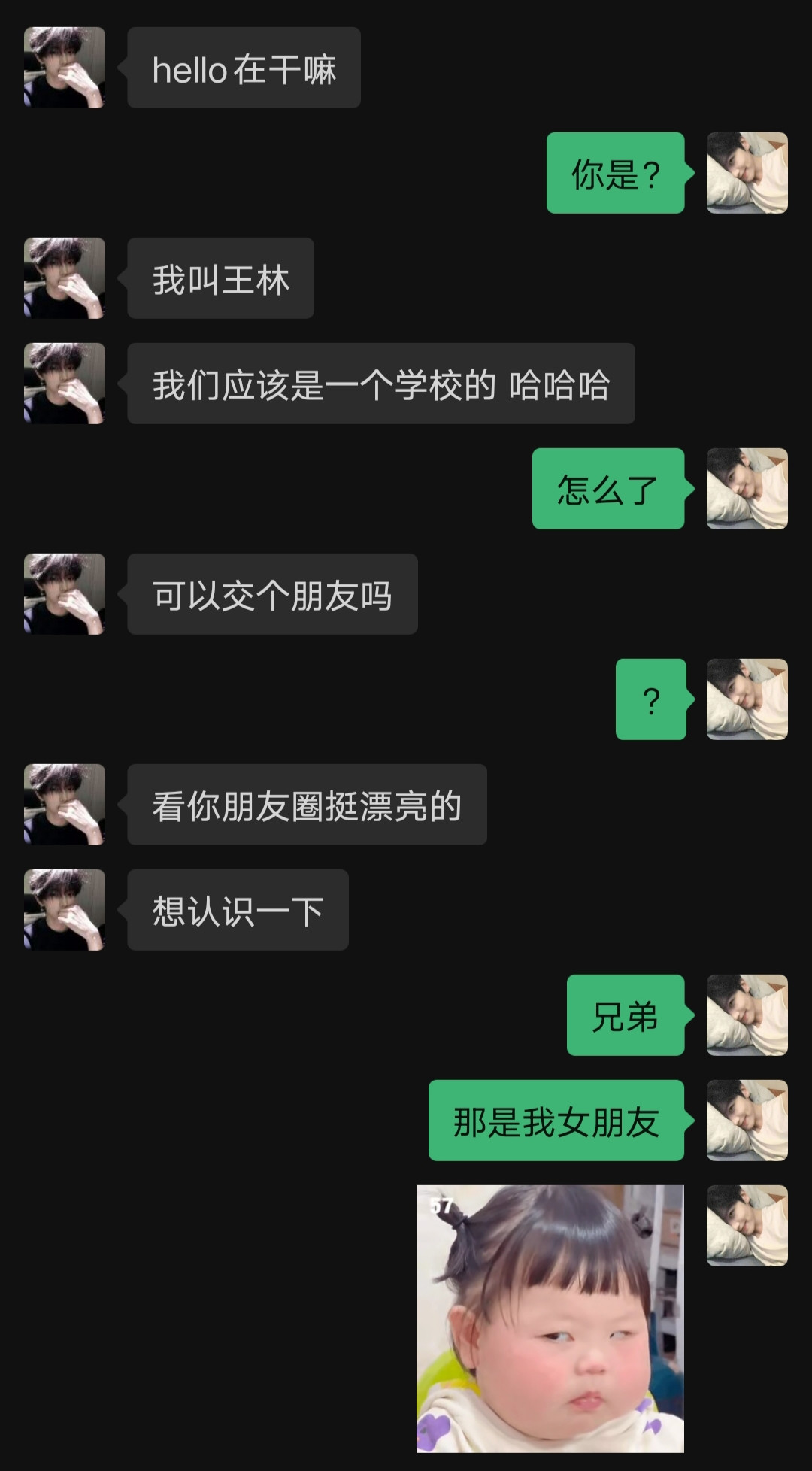Open own avatar next to '那是我女朋友'

pos(747,1121)
